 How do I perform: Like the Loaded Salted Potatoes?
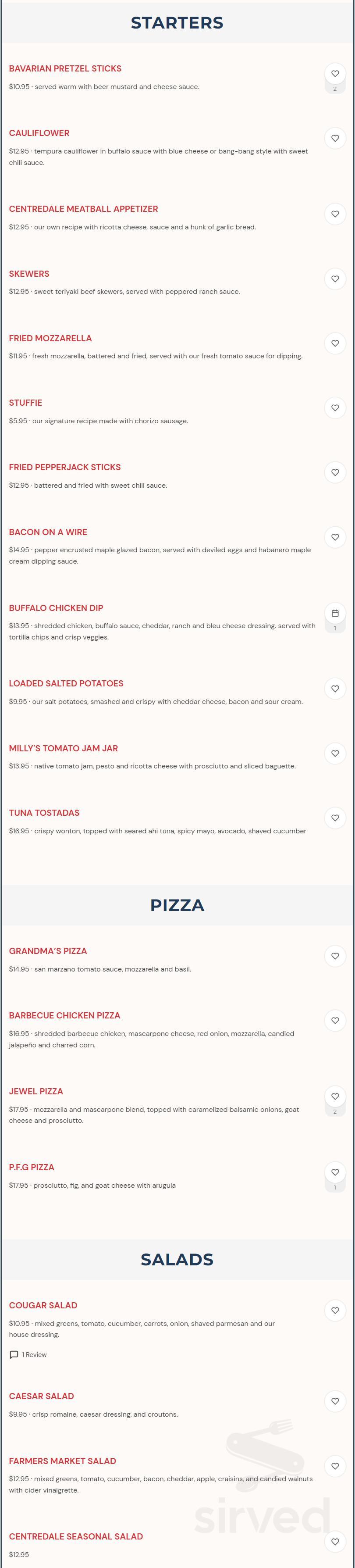point(335,689)
